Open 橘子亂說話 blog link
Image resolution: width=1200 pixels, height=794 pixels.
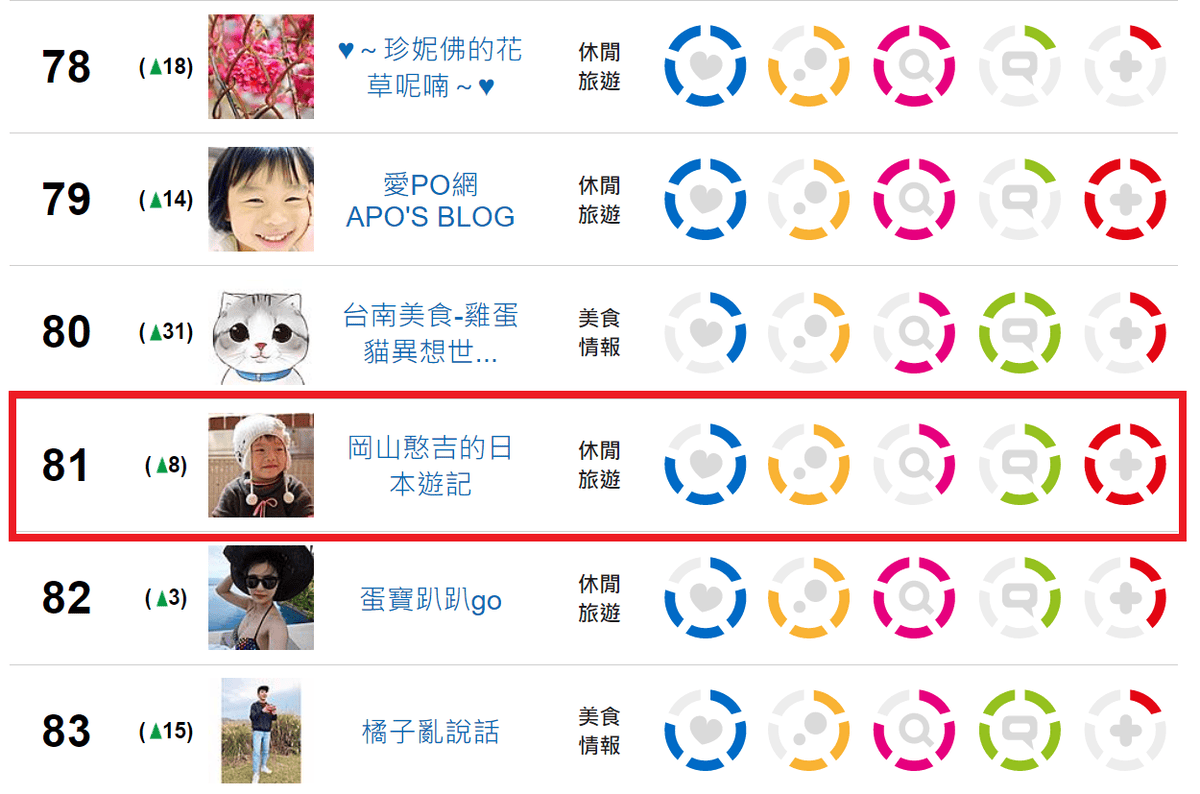[430, 732]
